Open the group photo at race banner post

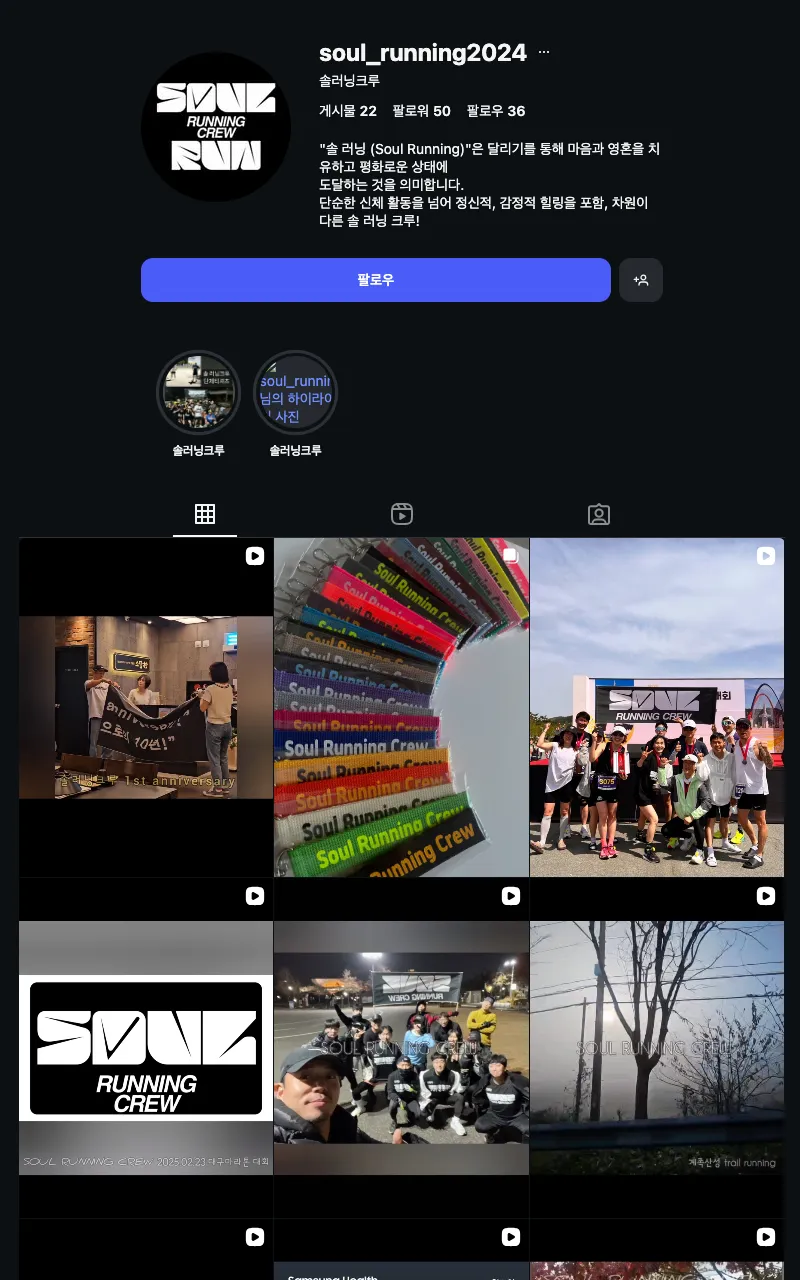point(657,707)
